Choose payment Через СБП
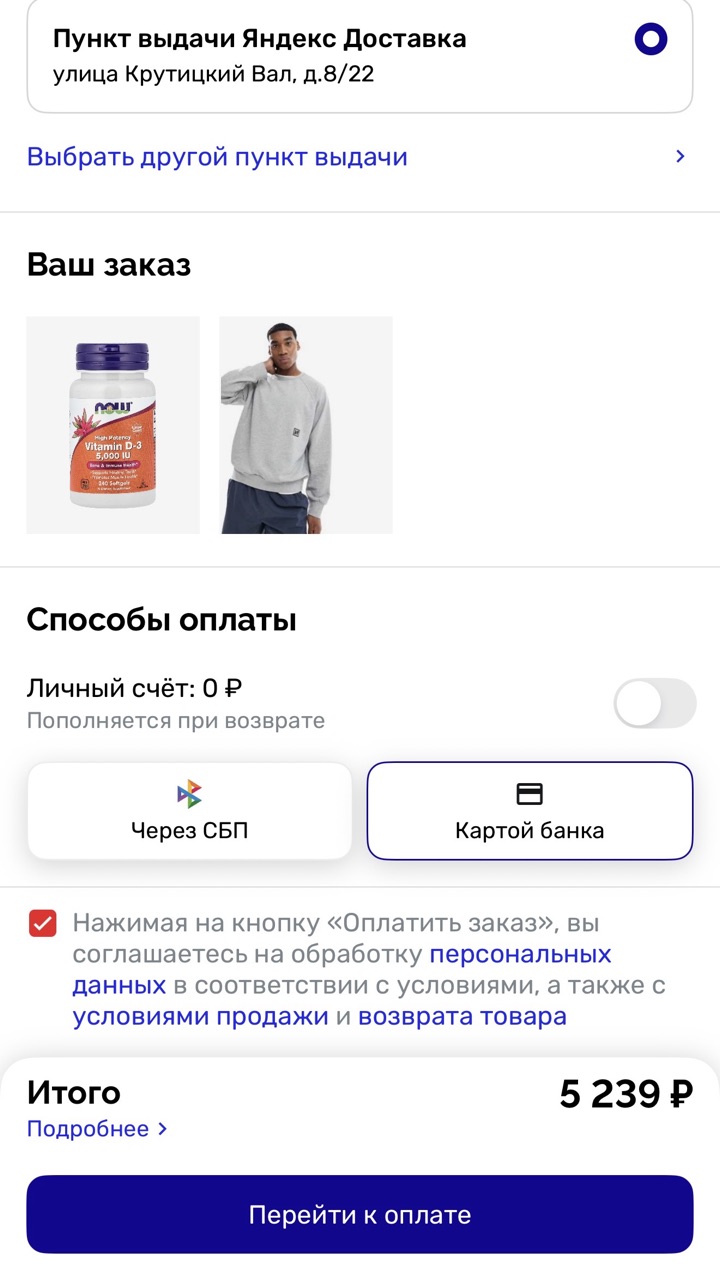The height and width of the screenshot is (1280, 720). [x=190, y=811]
